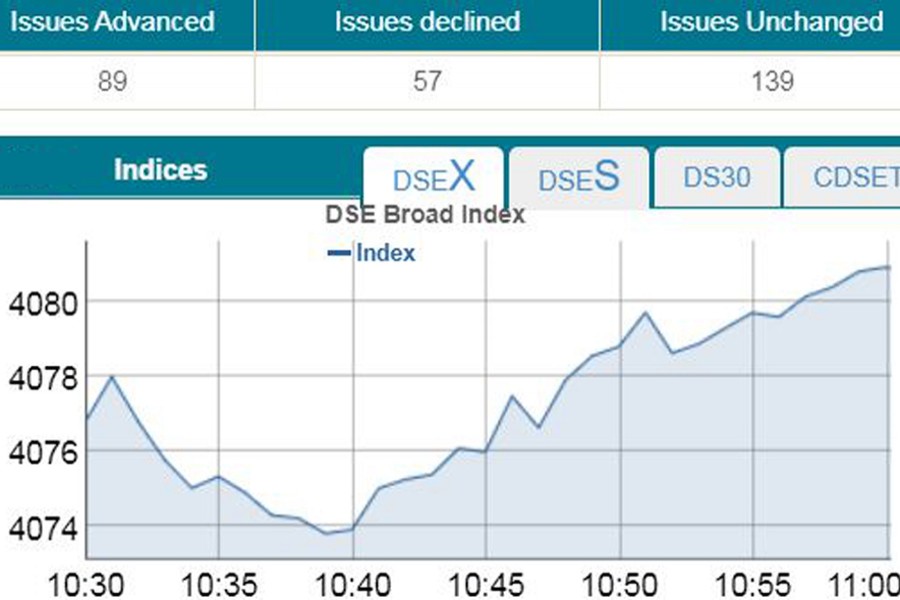Switch to the DSEX index tab
The height and width of the screenshot is (600, 900).
point(434,178)
